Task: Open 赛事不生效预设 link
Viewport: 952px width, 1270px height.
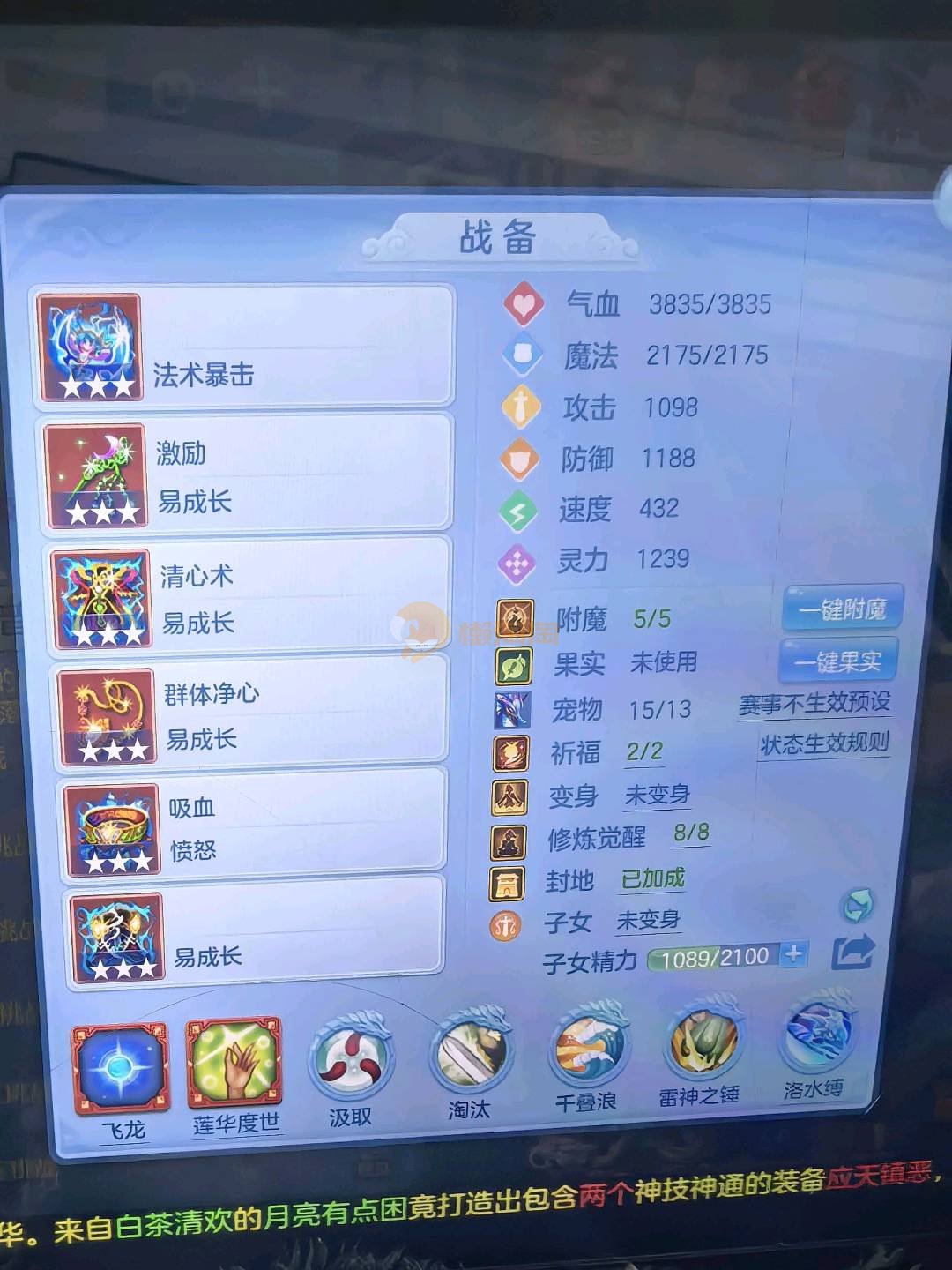Action: (x=814, y=704)
